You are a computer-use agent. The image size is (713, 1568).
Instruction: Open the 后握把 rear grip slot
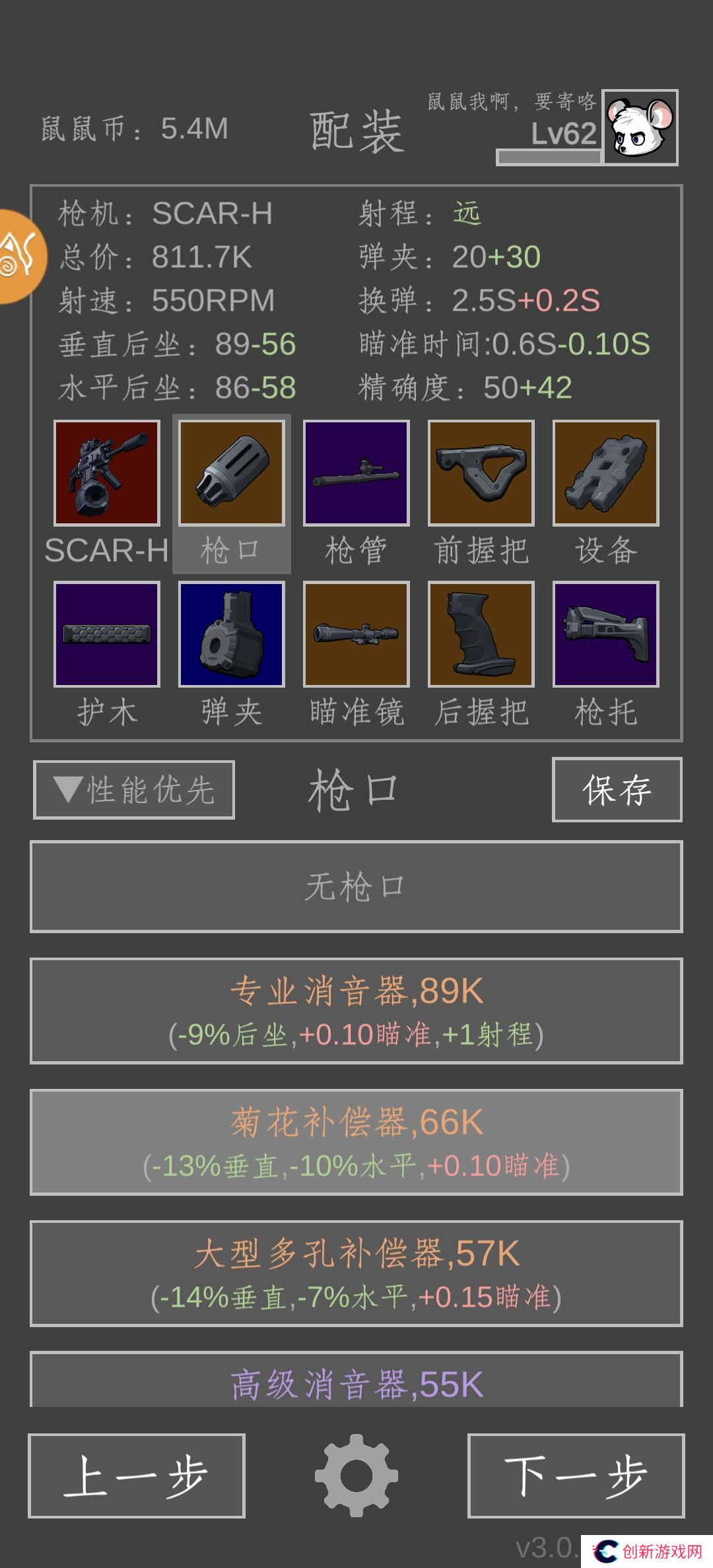pyautogui.click(x=481, y=634)
